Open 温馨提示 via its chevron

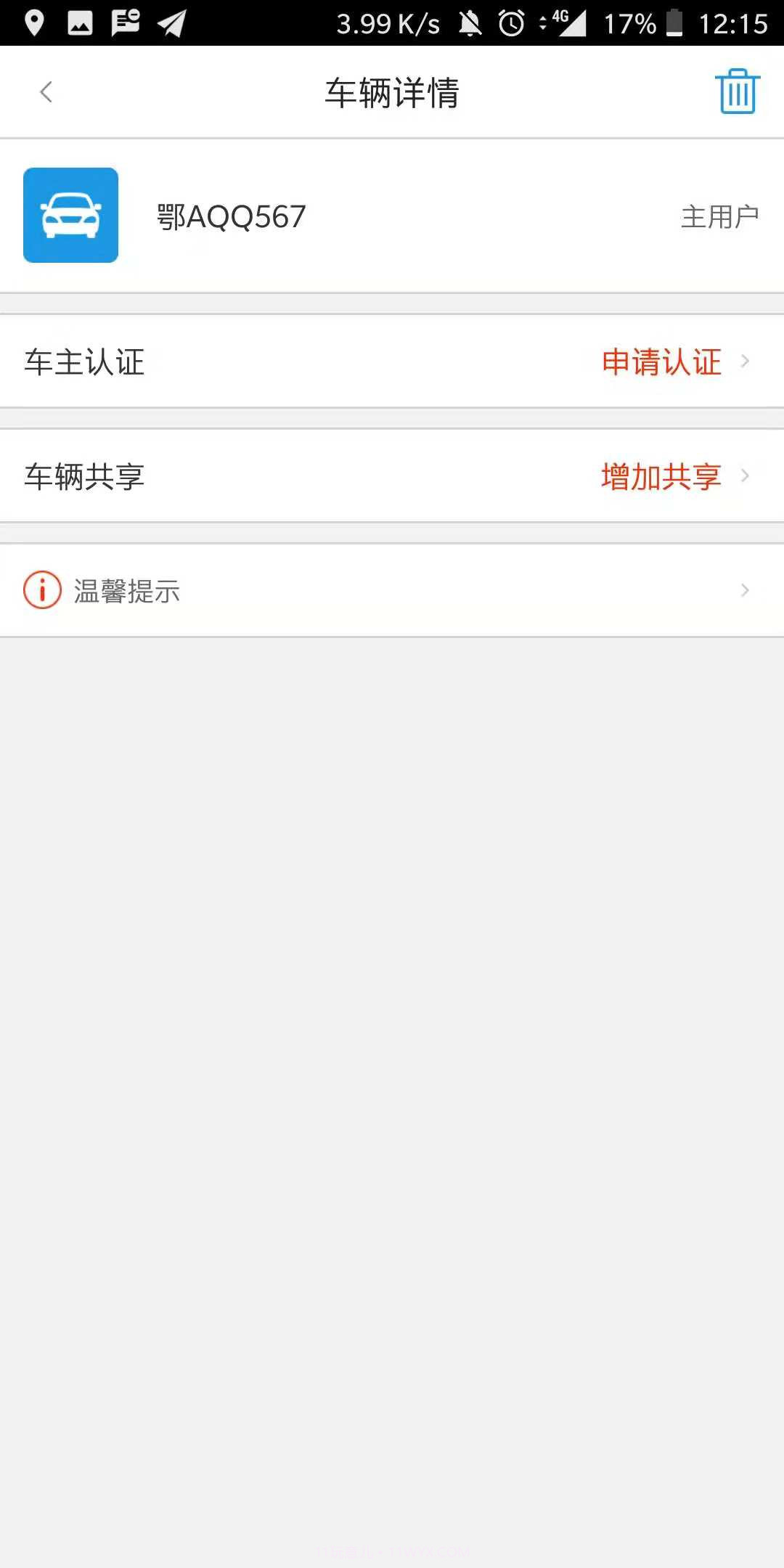point(745,590)
